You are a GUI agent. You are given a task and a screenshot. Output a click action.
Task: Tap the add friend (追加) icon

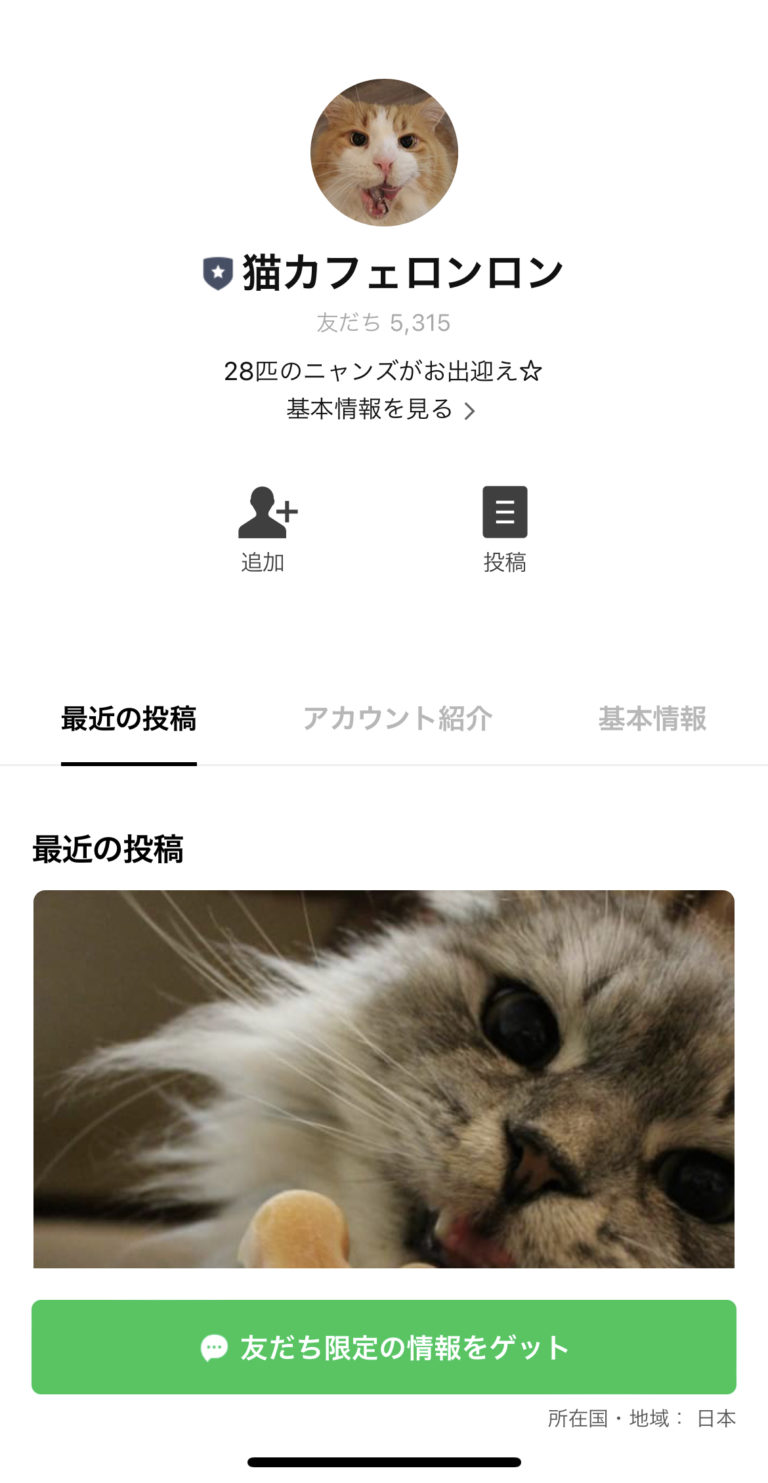point(264,528)
